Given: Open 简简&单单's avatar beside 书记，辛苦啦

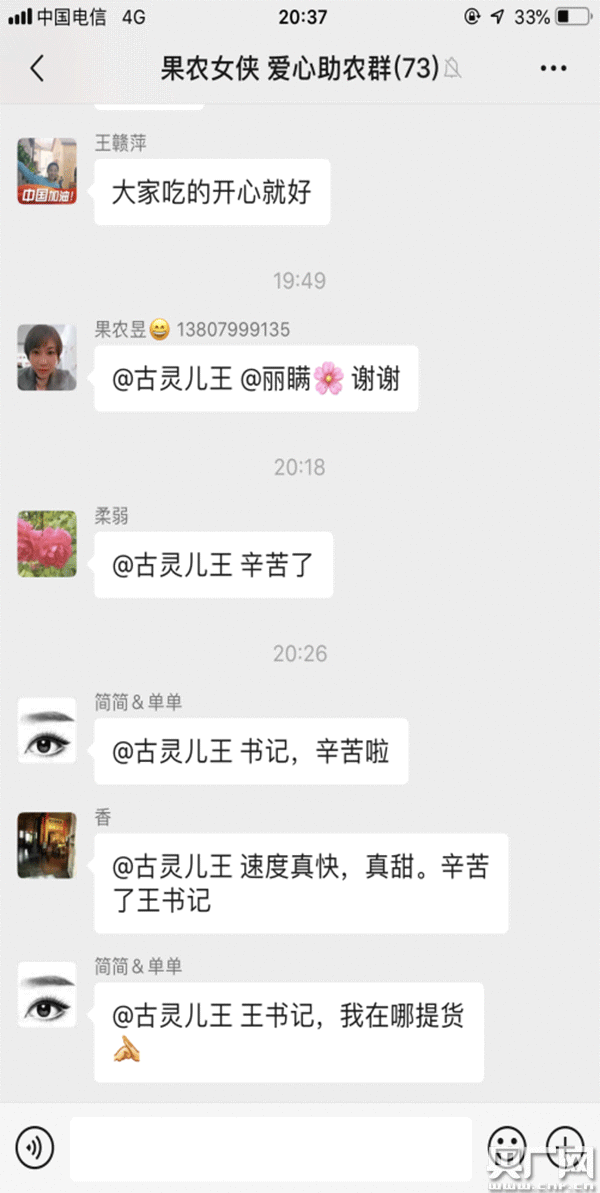Looking at the screenshot, I should (47, 730).
